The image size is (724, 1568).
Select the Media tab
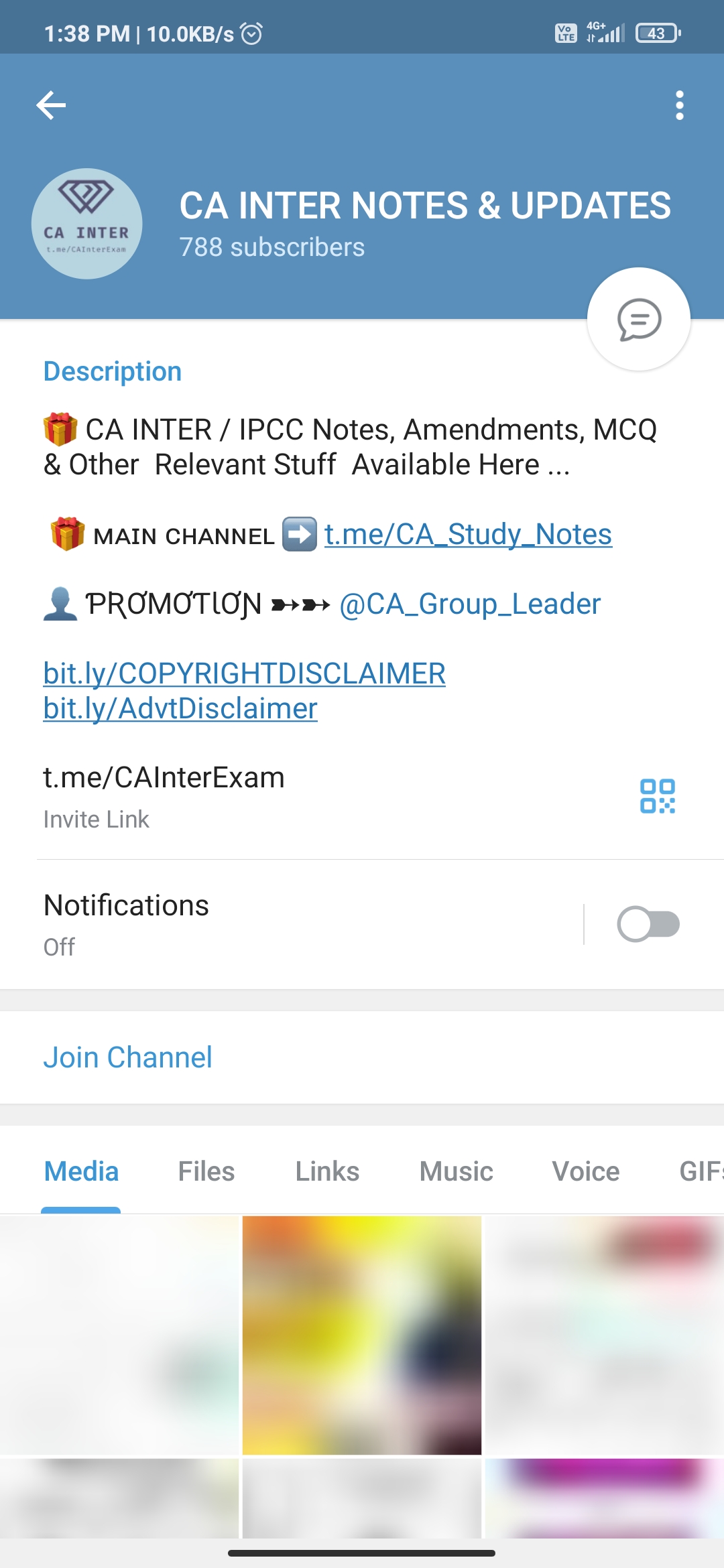pos(81,1171)
